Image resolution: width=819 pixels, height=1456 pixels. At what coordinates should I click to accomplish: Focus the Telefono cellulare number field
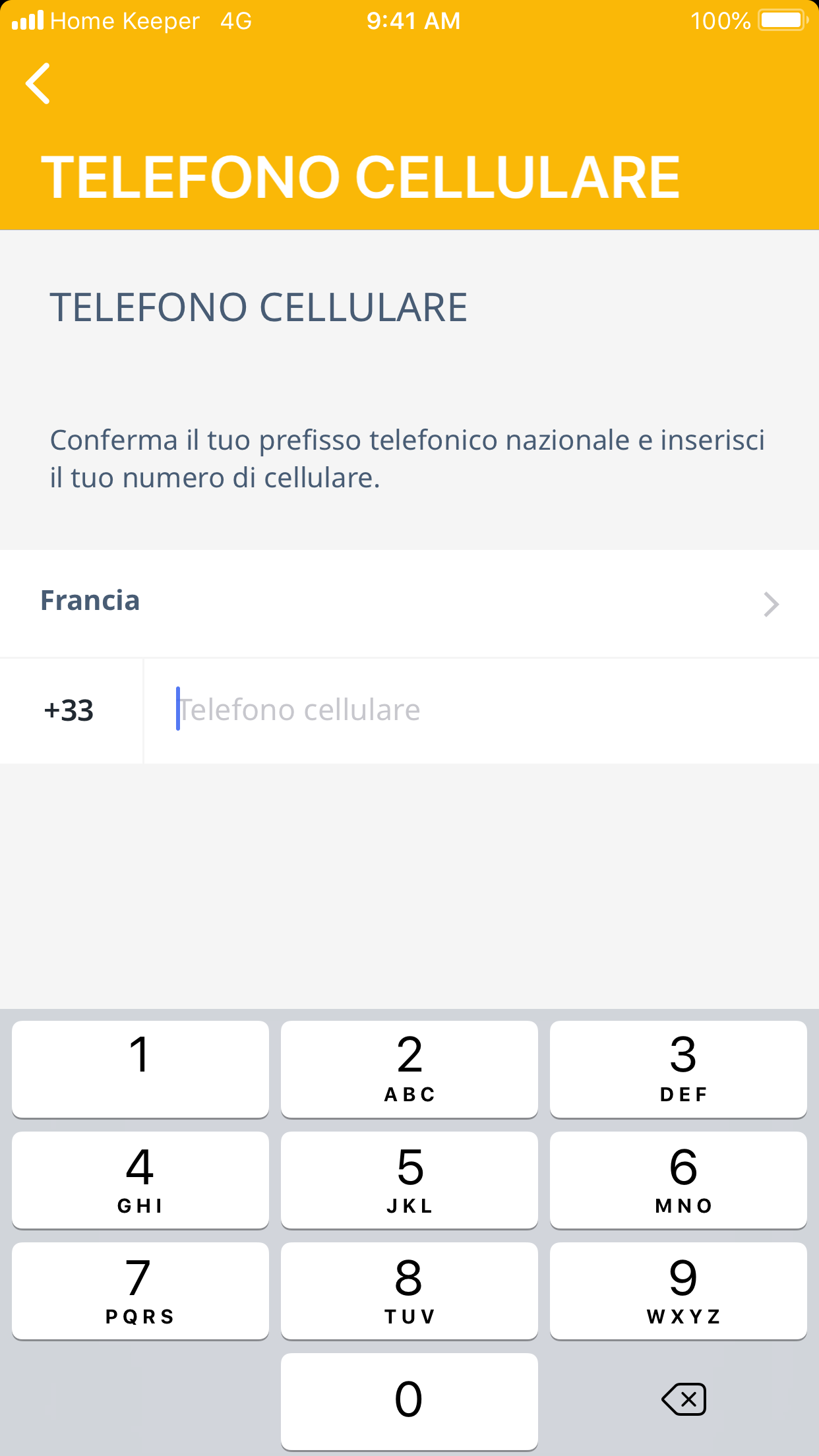tap(481, 711)
